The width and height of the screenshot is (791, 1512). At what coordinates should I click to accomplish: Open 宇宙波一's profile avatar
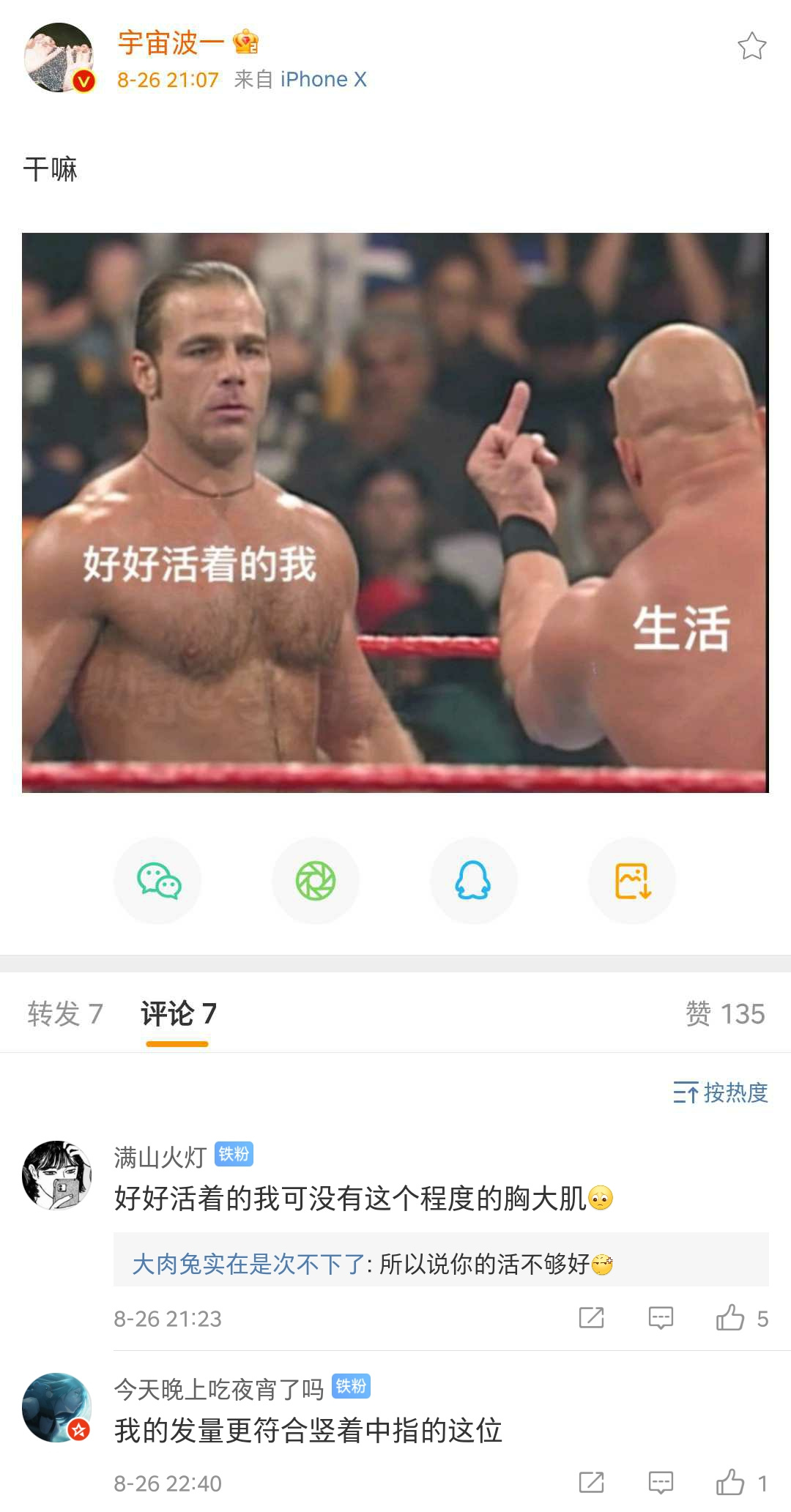pos(59,58)
